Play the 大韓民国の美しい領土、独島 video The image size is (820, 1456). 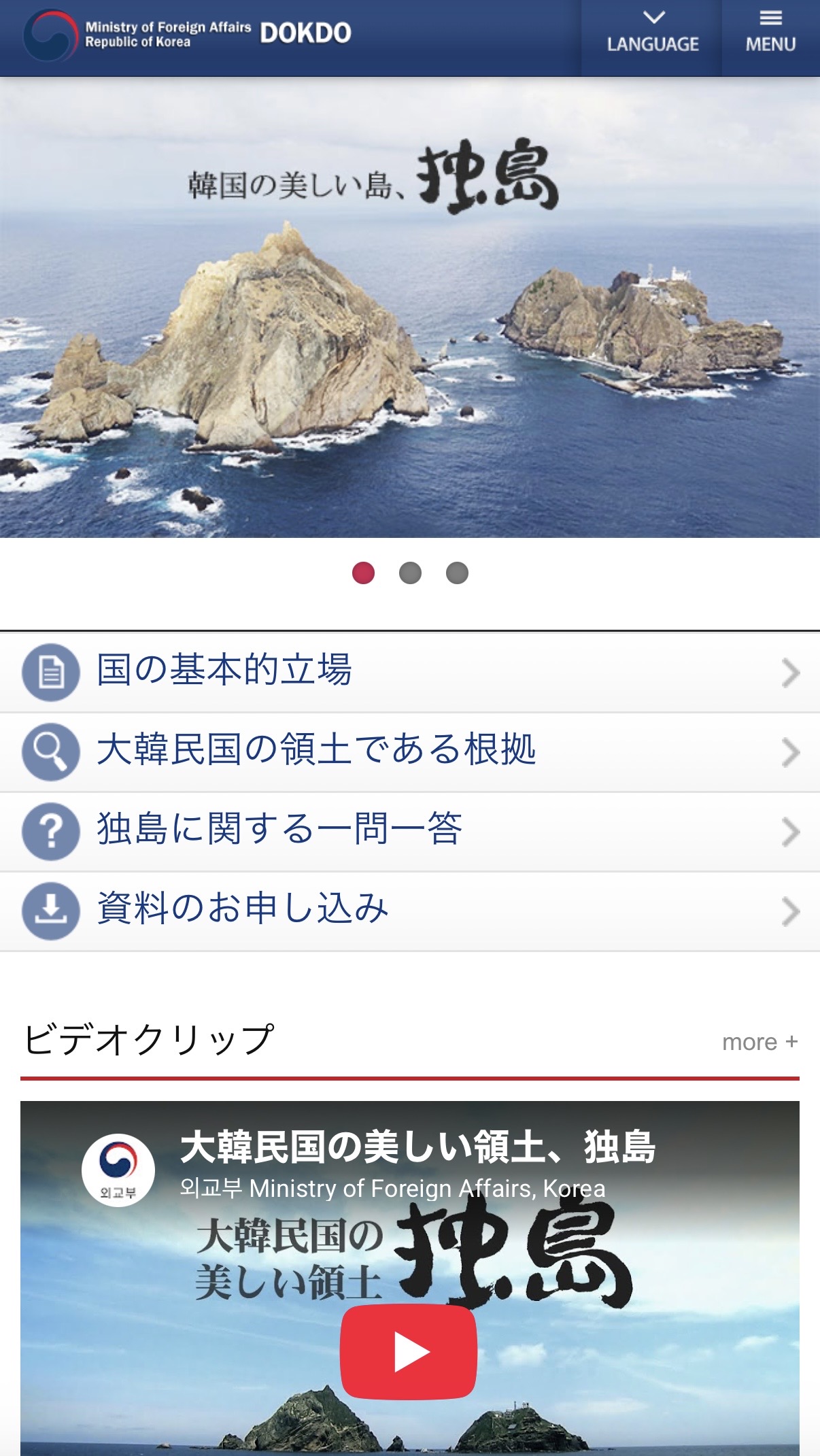coord(408,1352)
